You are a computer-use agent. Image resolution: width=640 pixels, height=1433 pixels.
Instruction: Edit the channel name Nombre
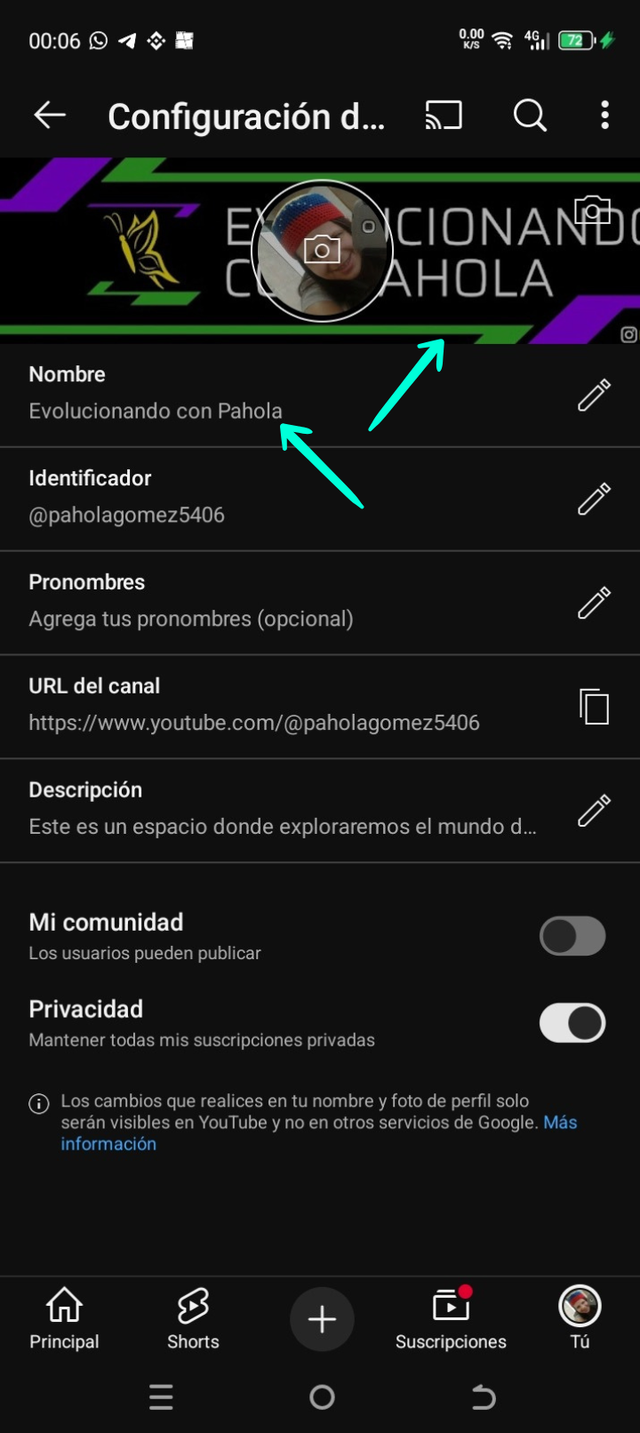point(594,395)
